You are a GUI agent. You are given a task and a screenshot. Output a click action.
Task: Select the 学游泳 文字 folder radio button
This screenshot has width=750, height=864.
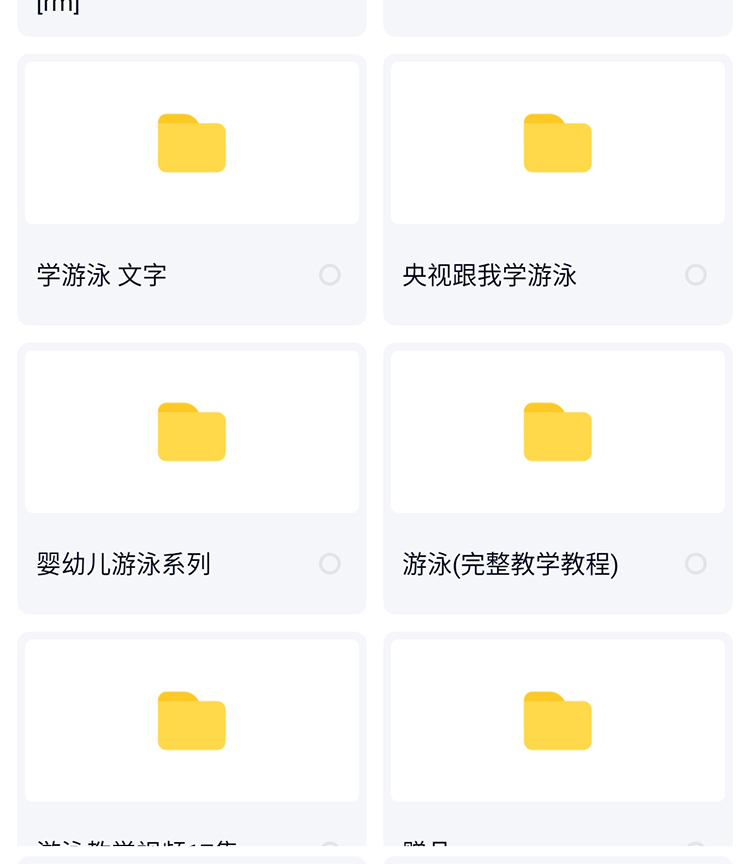(330, 275)
